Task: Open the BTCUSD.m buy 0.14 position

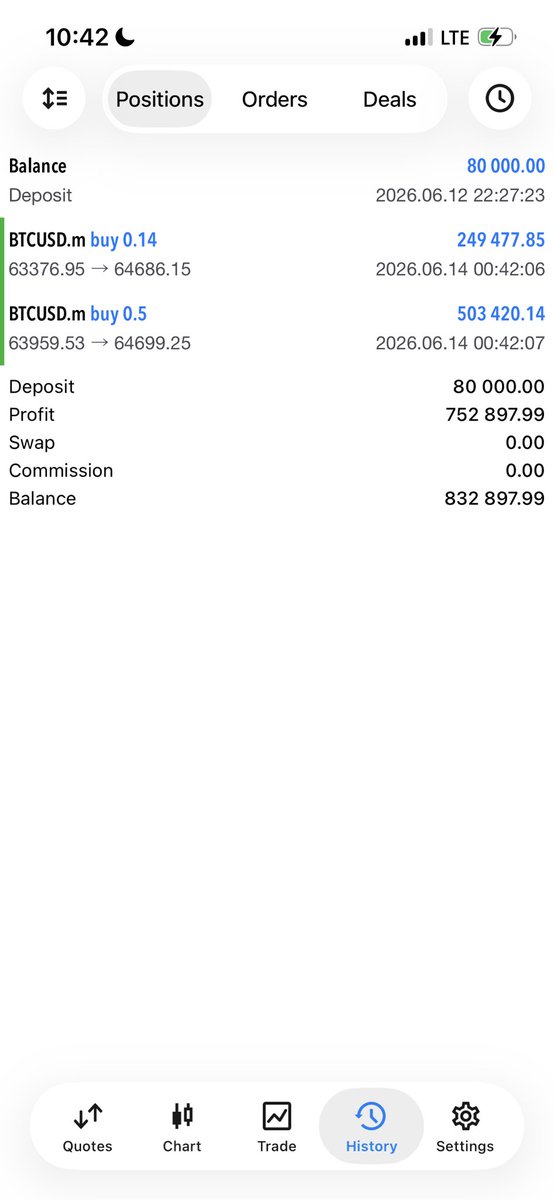Action: [x=277, y=254]
